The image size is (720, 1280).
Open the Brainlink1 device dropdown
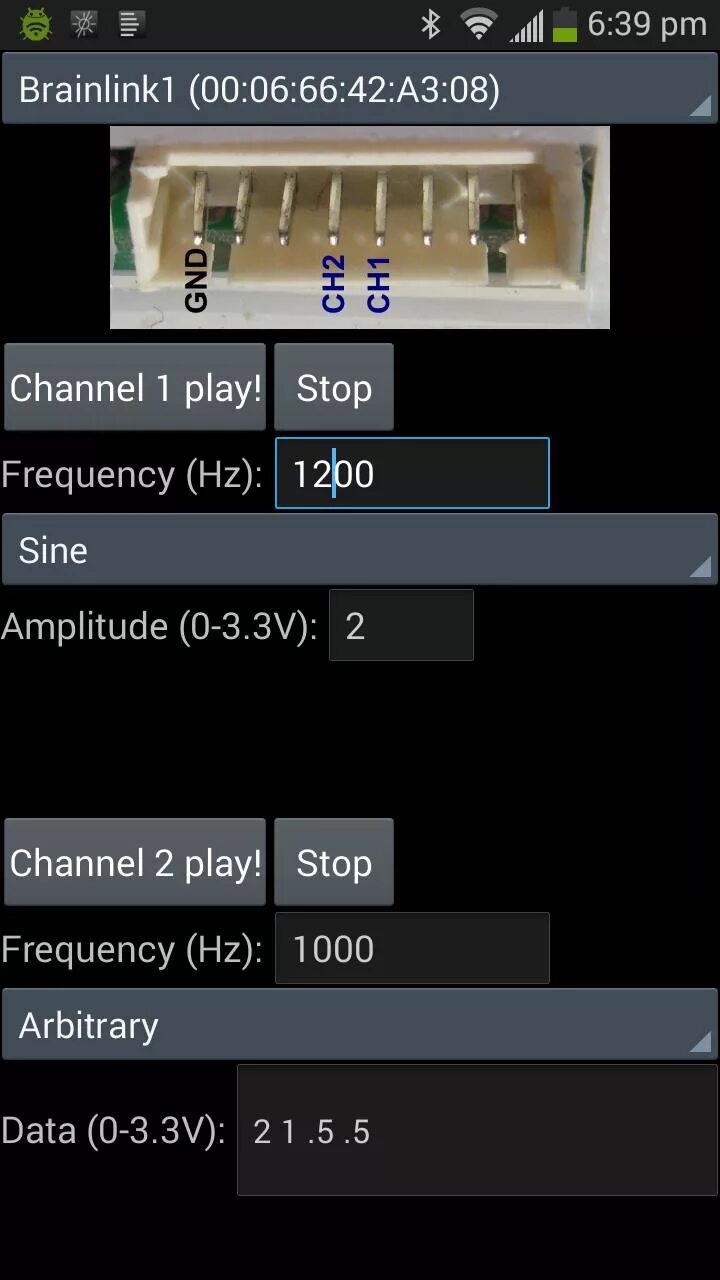[360, 89]
